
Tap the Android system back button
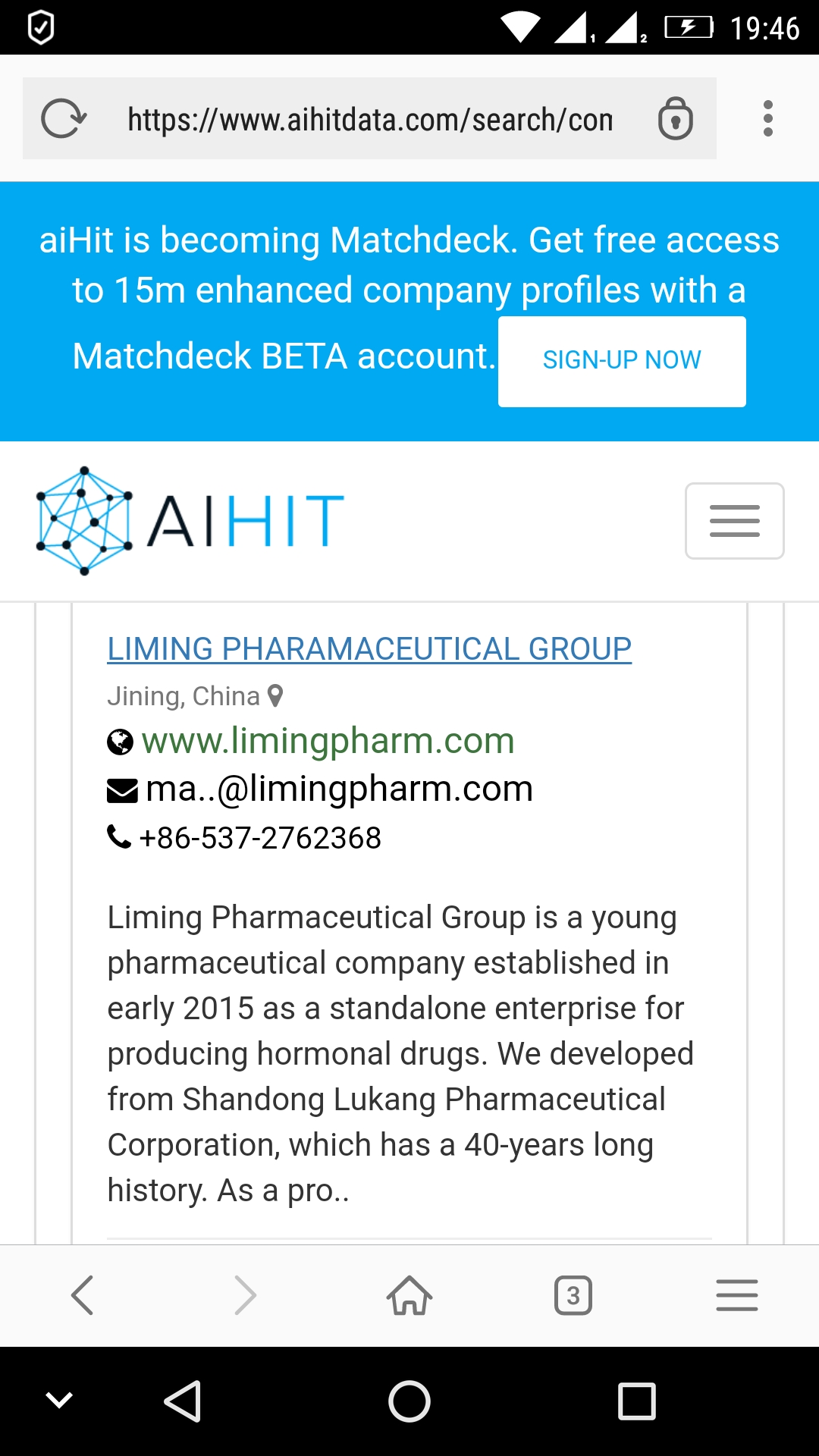(183, 1401)
